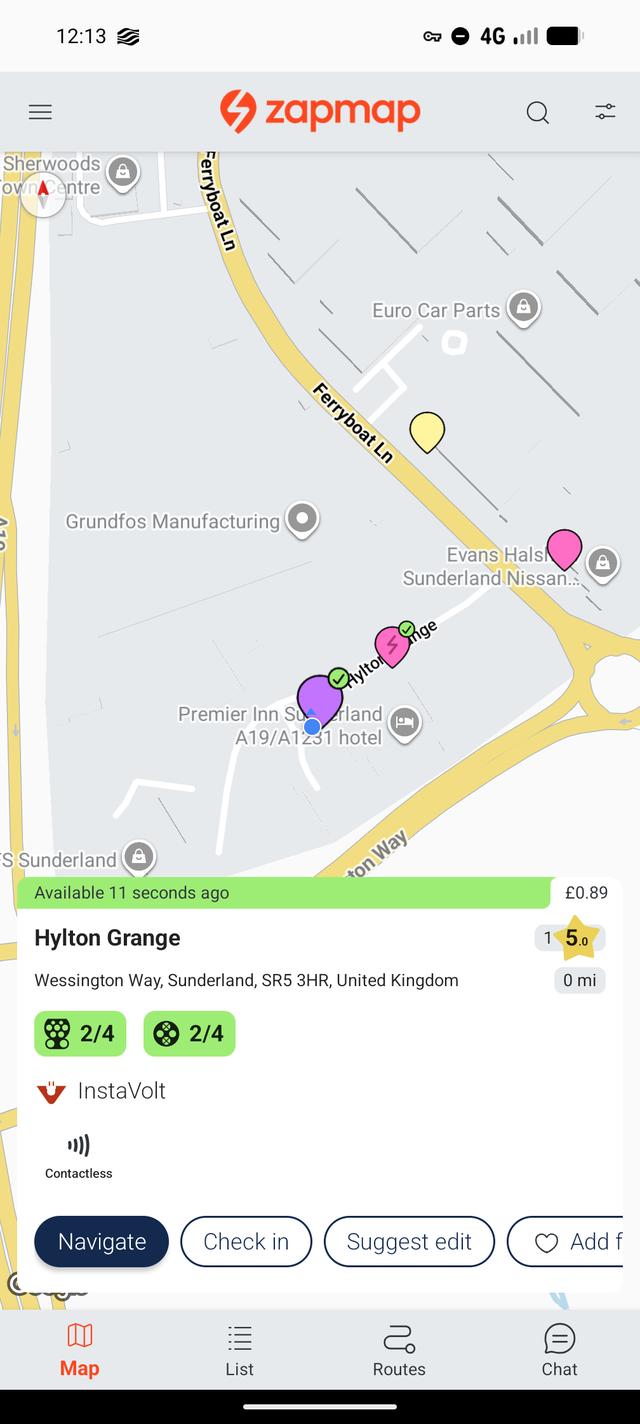The width and height of the screenshot is (640, 1424).
Task: Check in at Hylton Grange
Action: (246, 1241)
